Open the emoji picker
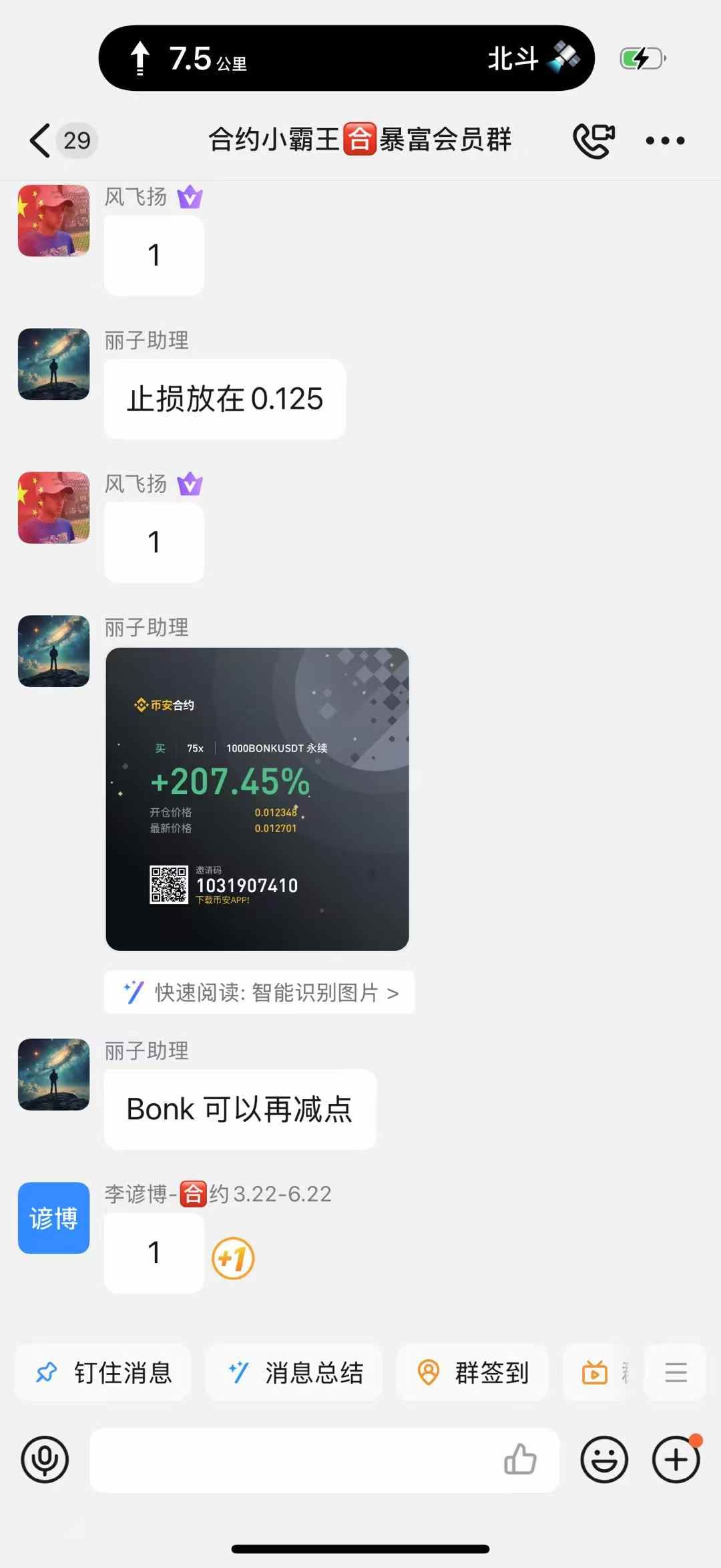The image size is (721, 1568). [604, 1460]
